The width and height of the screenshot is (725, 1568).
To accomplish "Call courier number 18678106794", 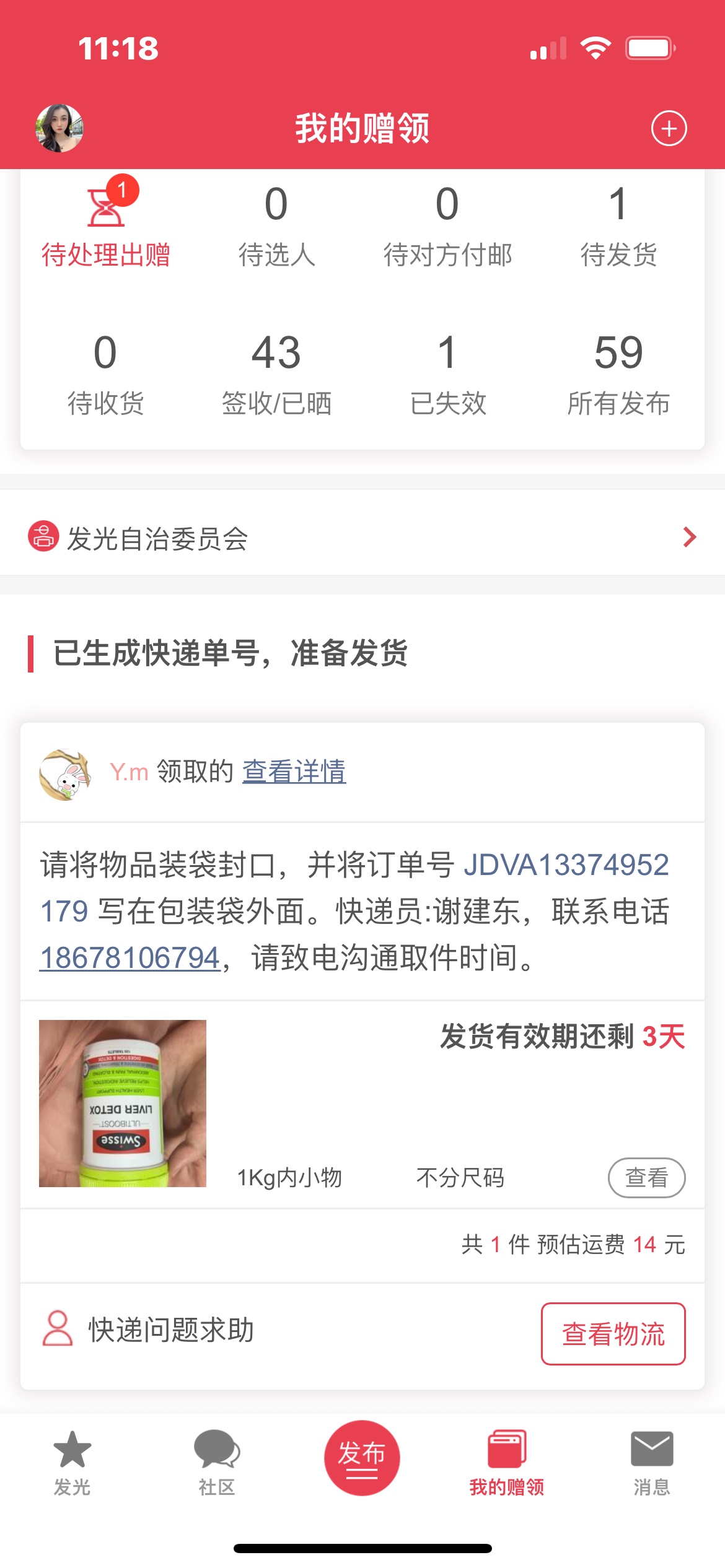I will (130, 957).
